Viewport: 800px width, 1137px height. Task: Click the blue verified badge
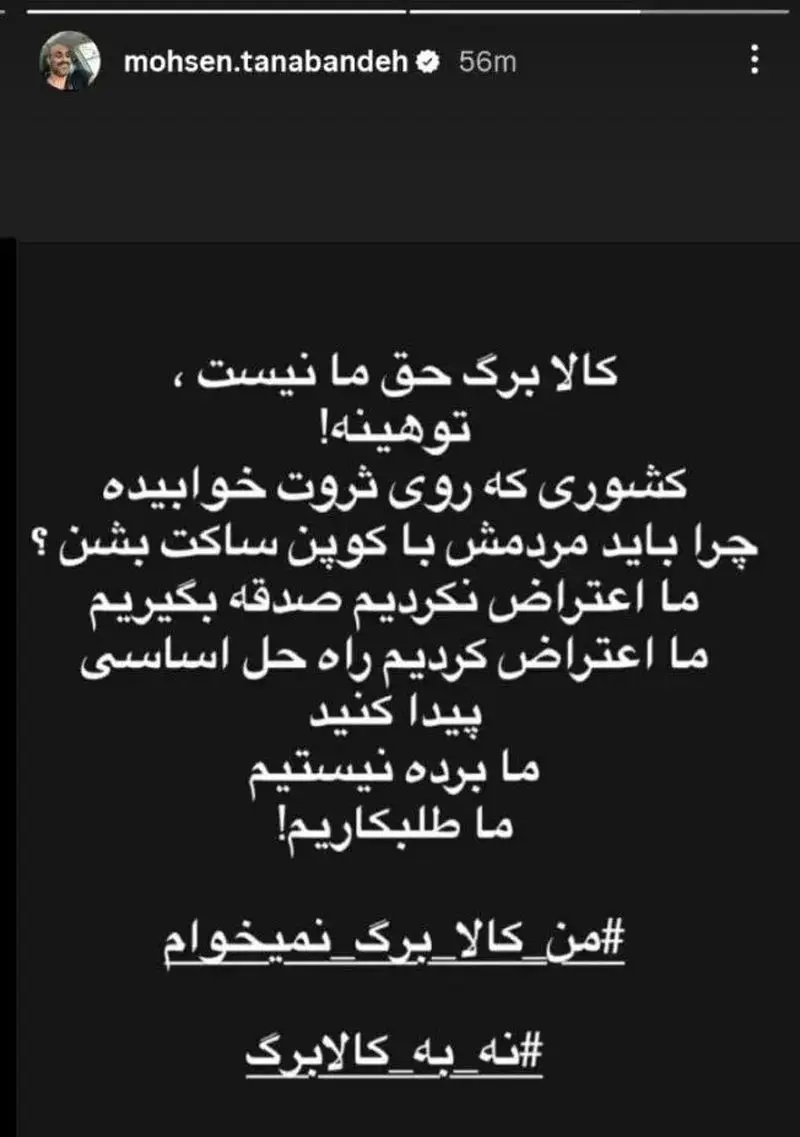tap(430, 59)
